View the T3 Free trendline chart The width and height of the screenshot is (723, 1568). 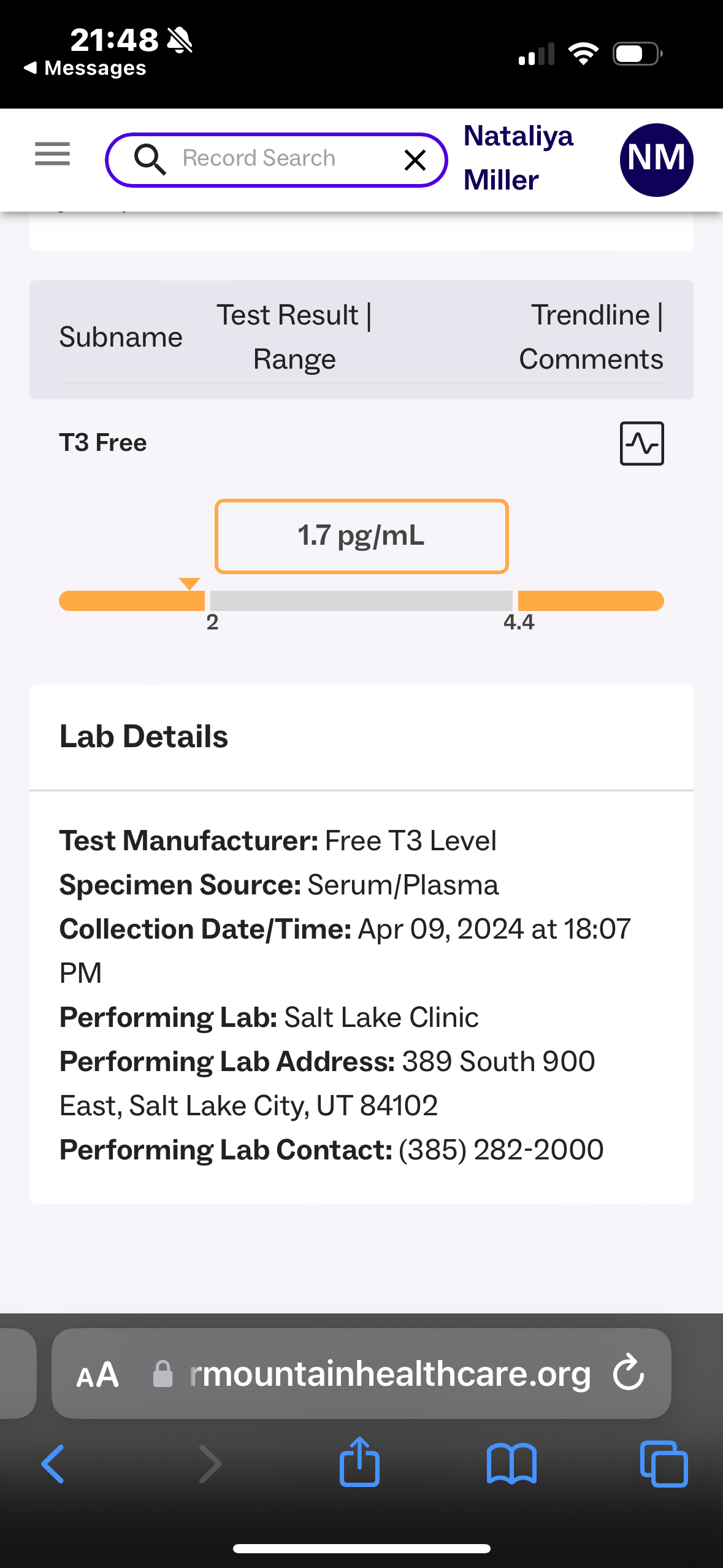pyautogui.click(x=641, y=444)
